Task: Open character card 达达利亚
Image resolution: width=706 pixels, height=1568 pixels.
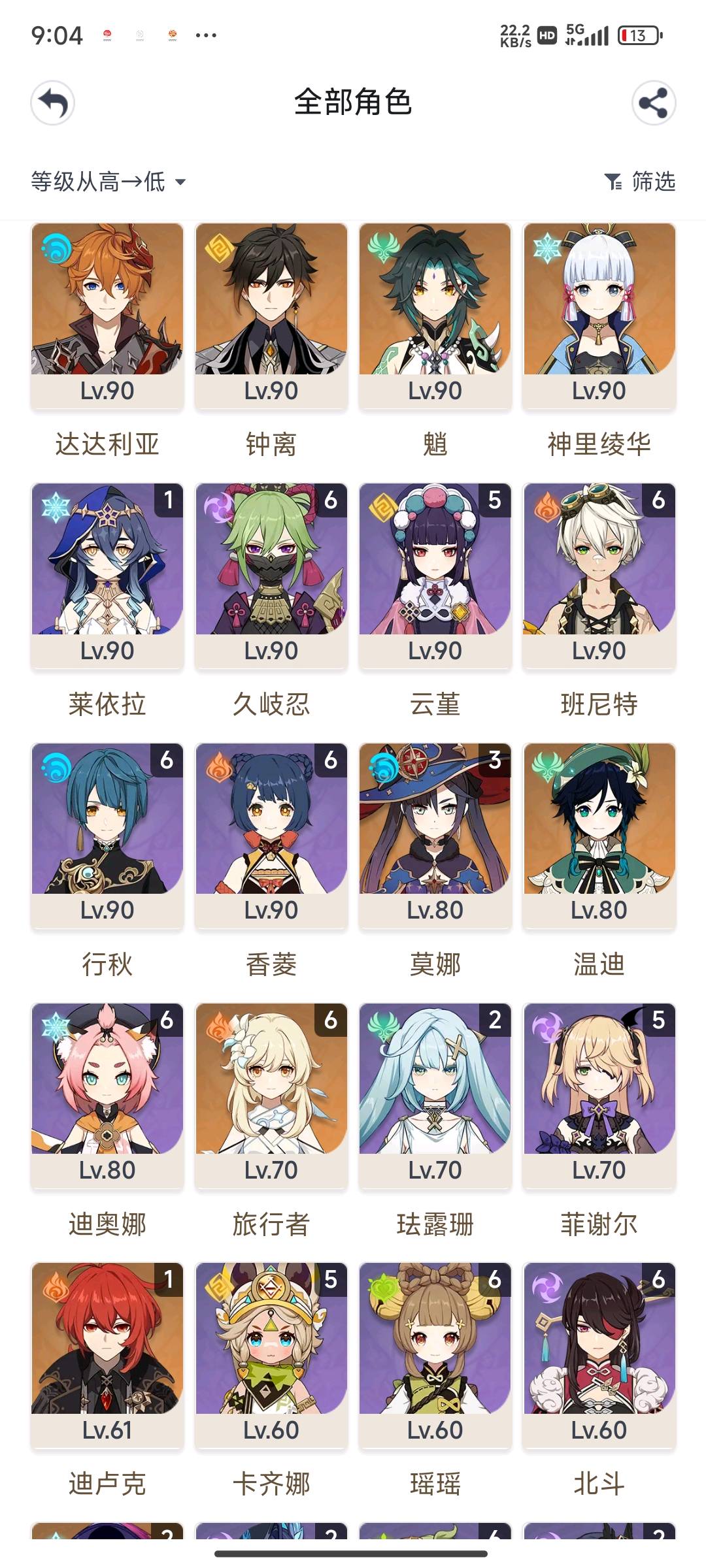Action: 107,317
